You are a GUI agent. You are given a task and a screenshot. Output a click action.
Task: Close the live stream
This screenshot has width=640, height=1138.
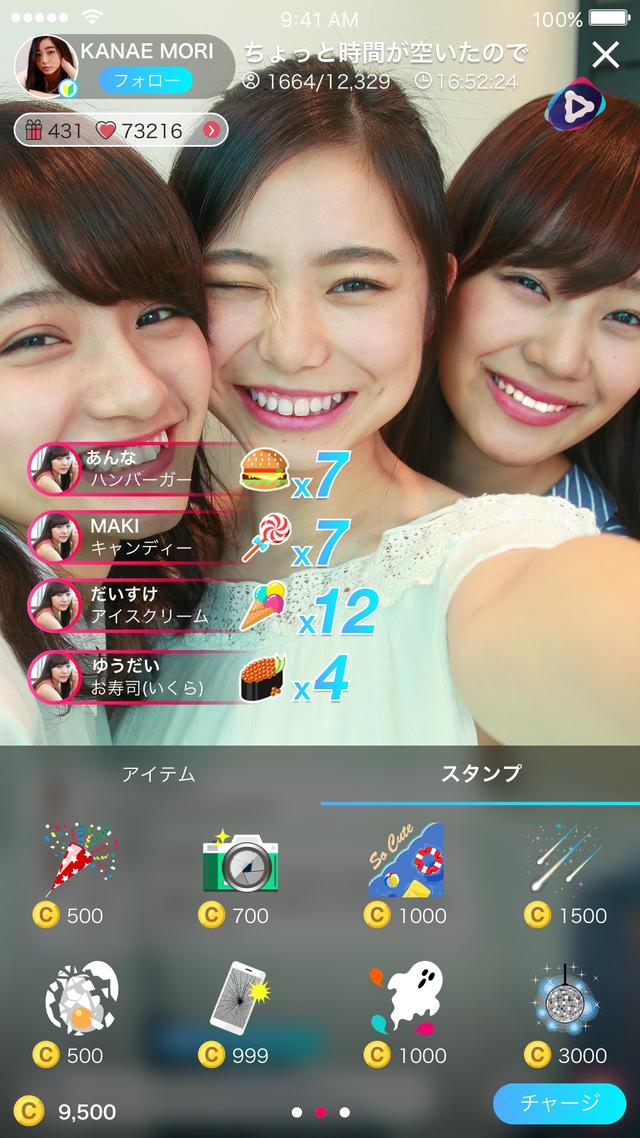(x=605, y=55)
